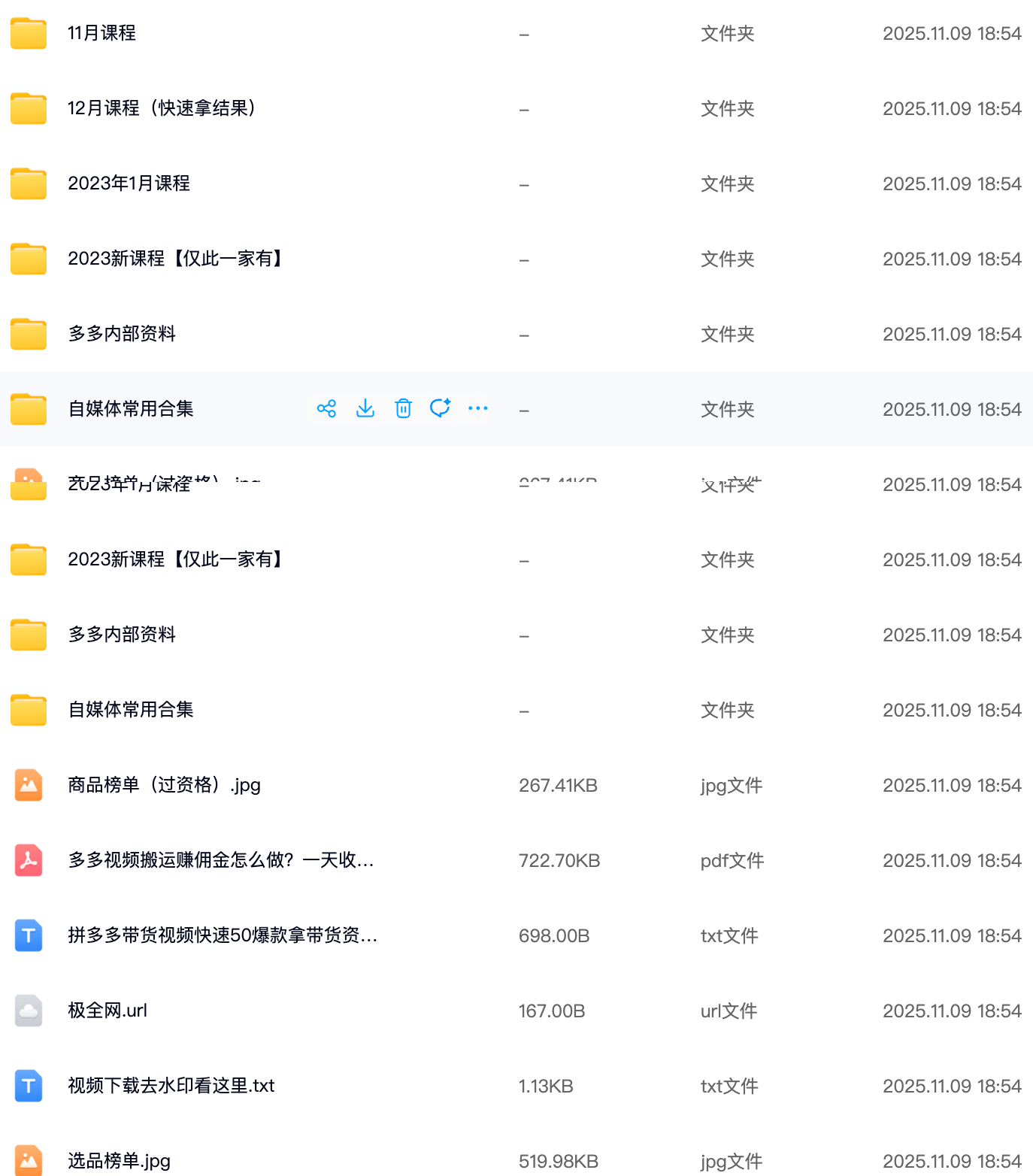Open the 11月课程 folder
This screenshot has width=1033, height=1176.
[101, 33]
